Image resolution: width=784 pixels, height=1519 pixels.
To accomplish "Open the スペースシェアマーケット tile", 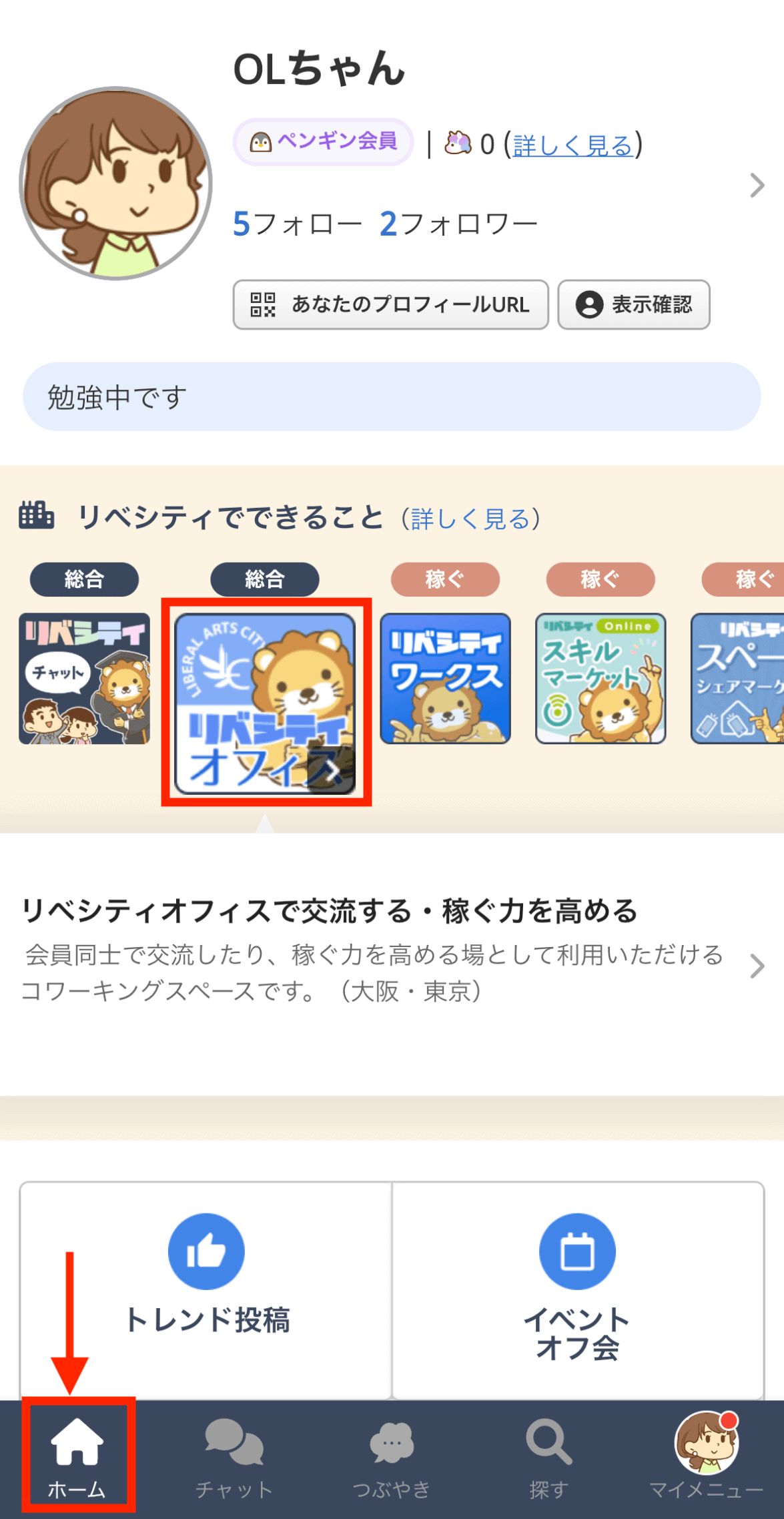I will click(x=737, y=678).
